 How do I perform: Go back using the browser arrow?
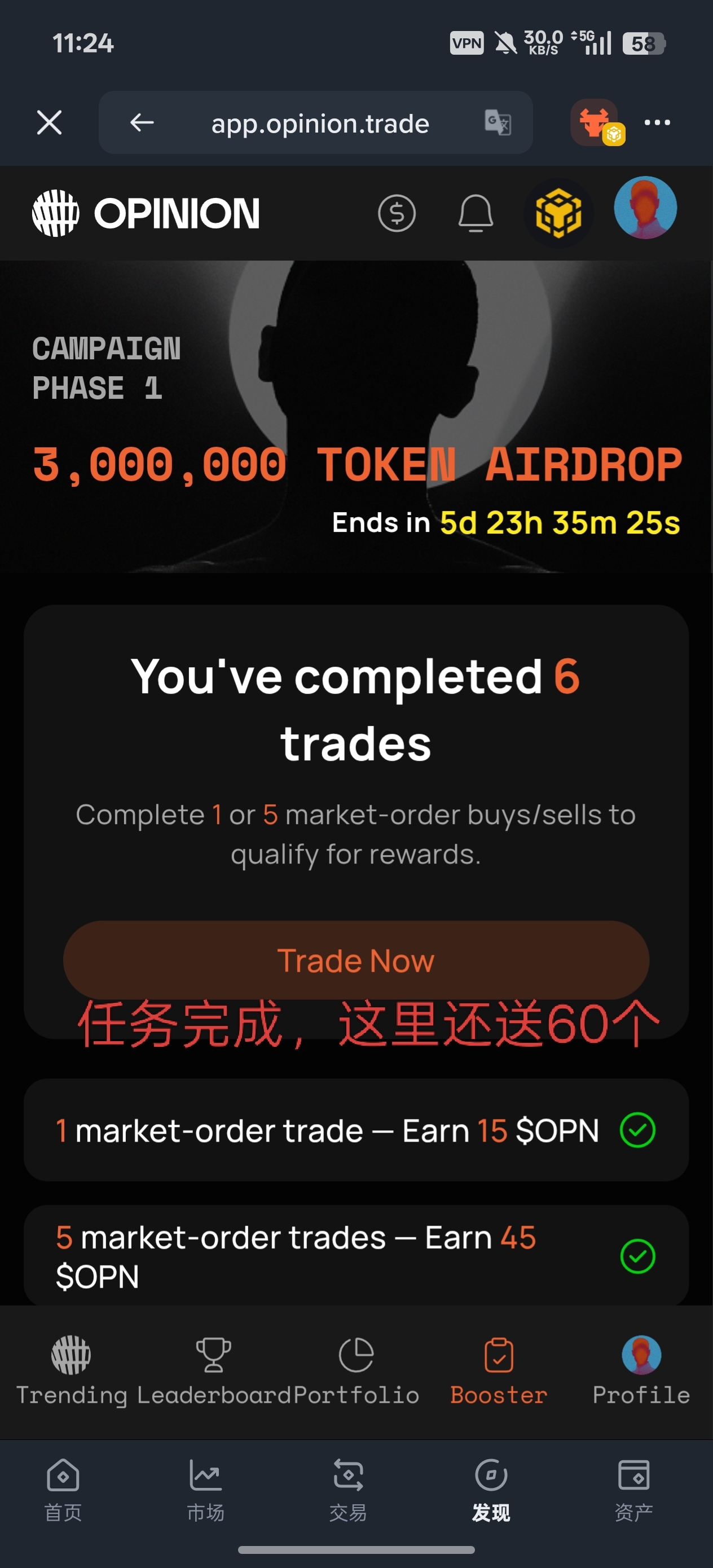142,122
